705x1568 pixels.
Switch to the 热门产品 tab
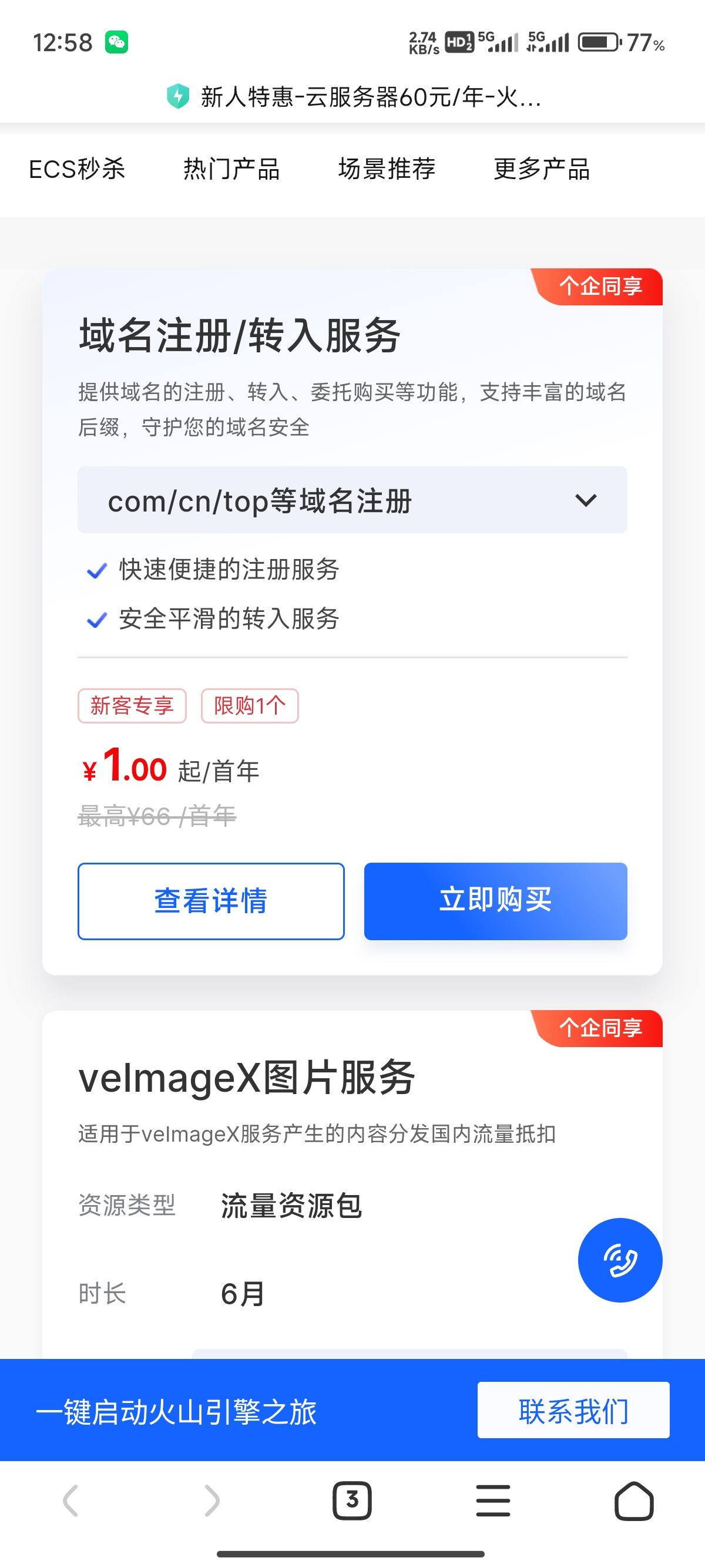[x=232, y=169]
